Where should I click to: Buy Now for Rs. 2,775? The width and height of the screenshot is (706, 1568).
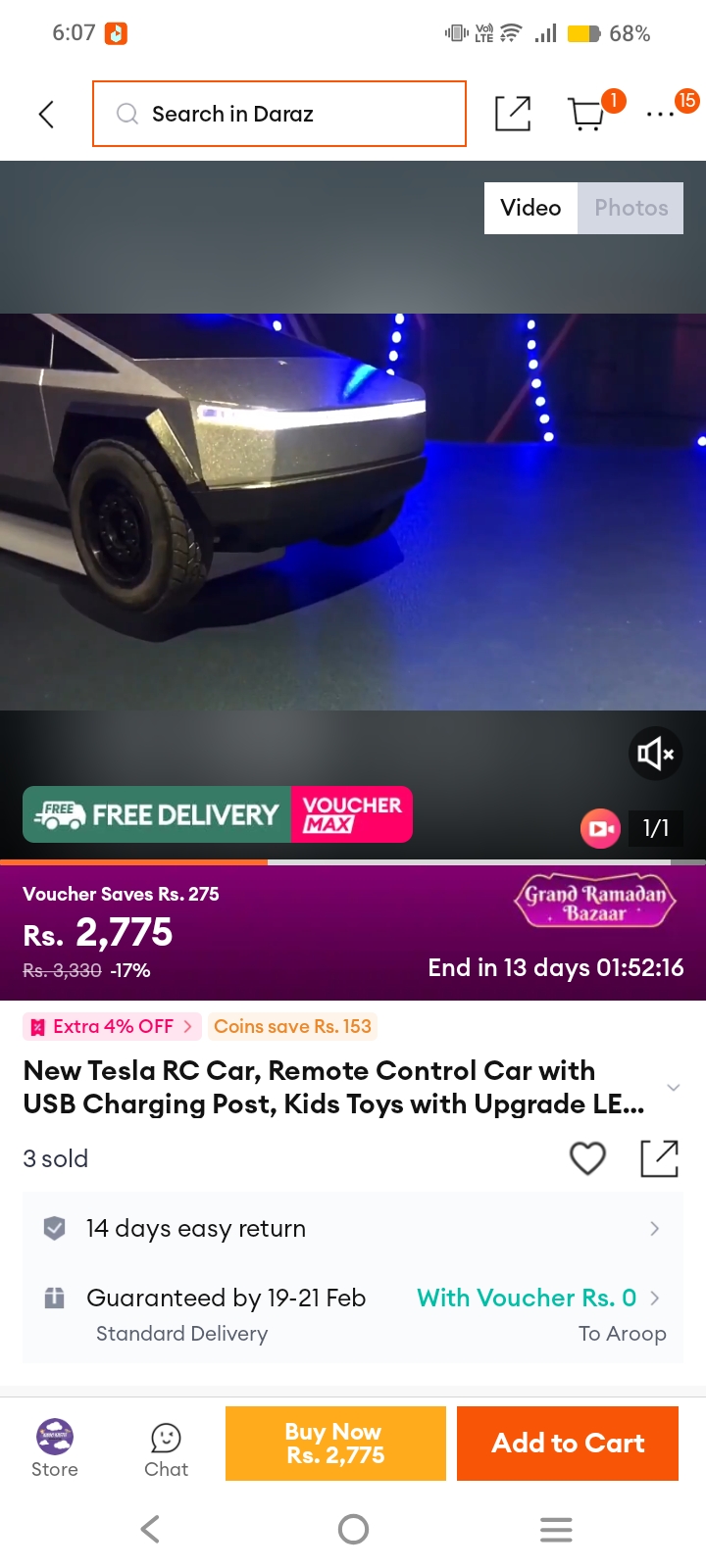tap(335, 1444)
